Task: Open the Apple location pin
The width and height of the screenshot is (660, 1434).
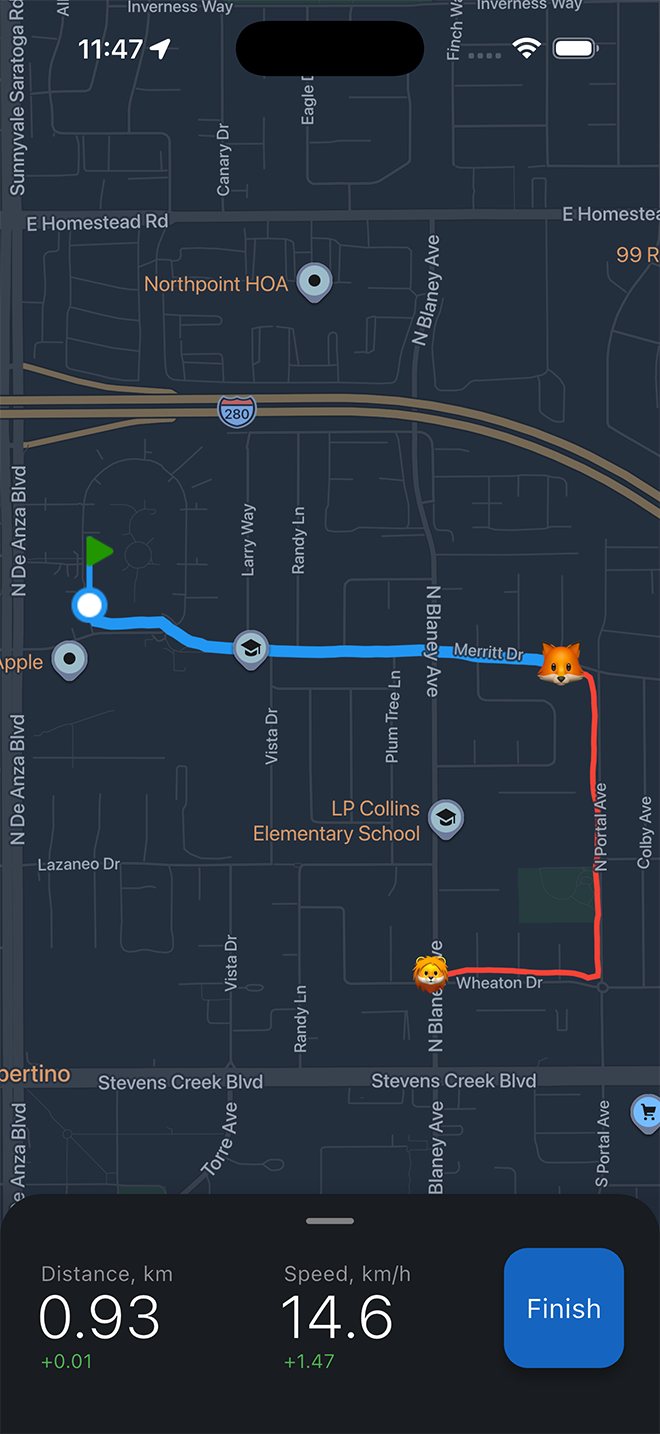Action: (x=69, y=659)
